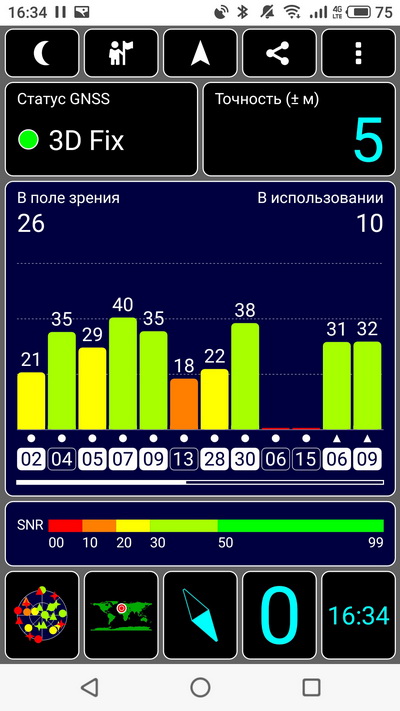The width and height of the screenshot is (400, 711).
Task: Open the satellite signal bar chart panel
Action: pyautogui.click(x=200, y=339)
